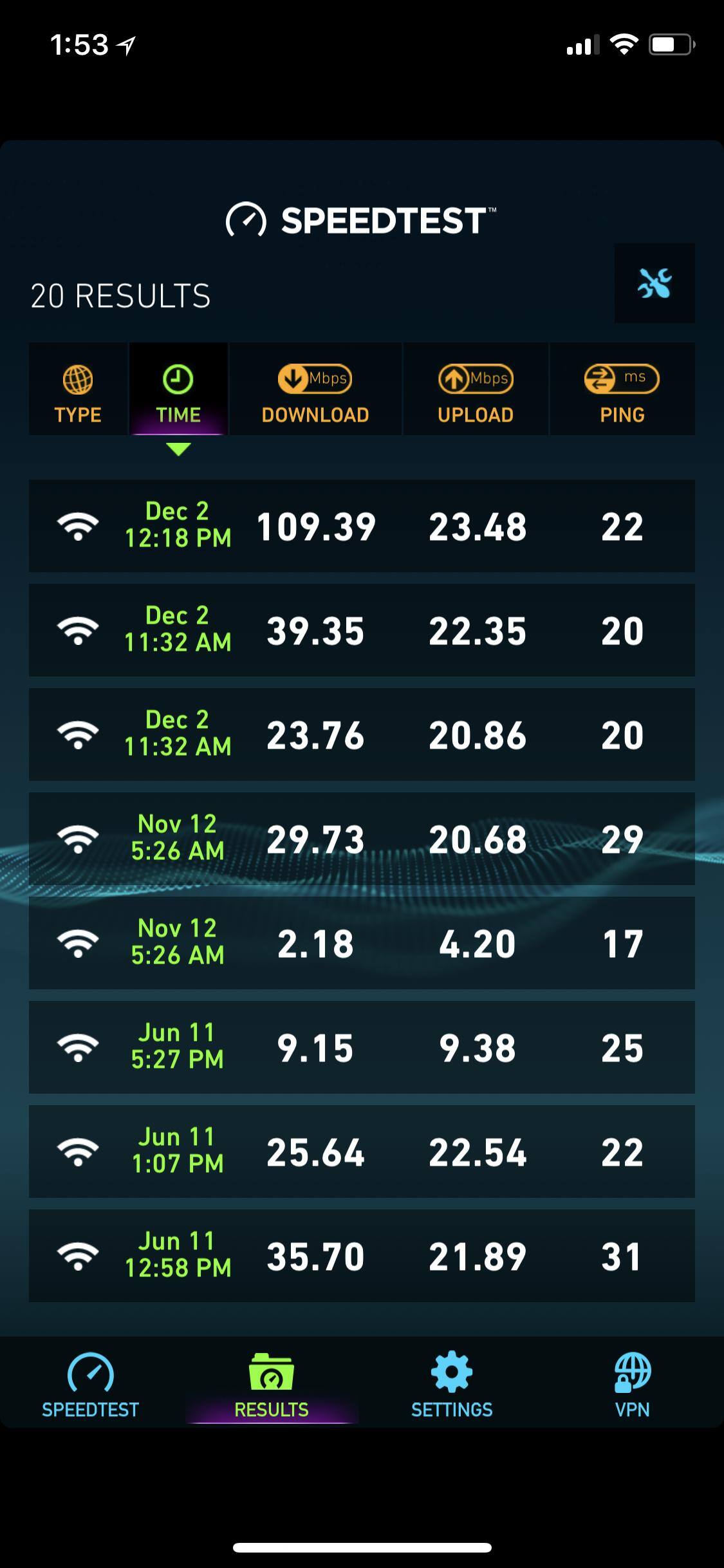This screenshot has height=1568, width=724.
Task: Sort results by Ping
Action: click(622, 390)
